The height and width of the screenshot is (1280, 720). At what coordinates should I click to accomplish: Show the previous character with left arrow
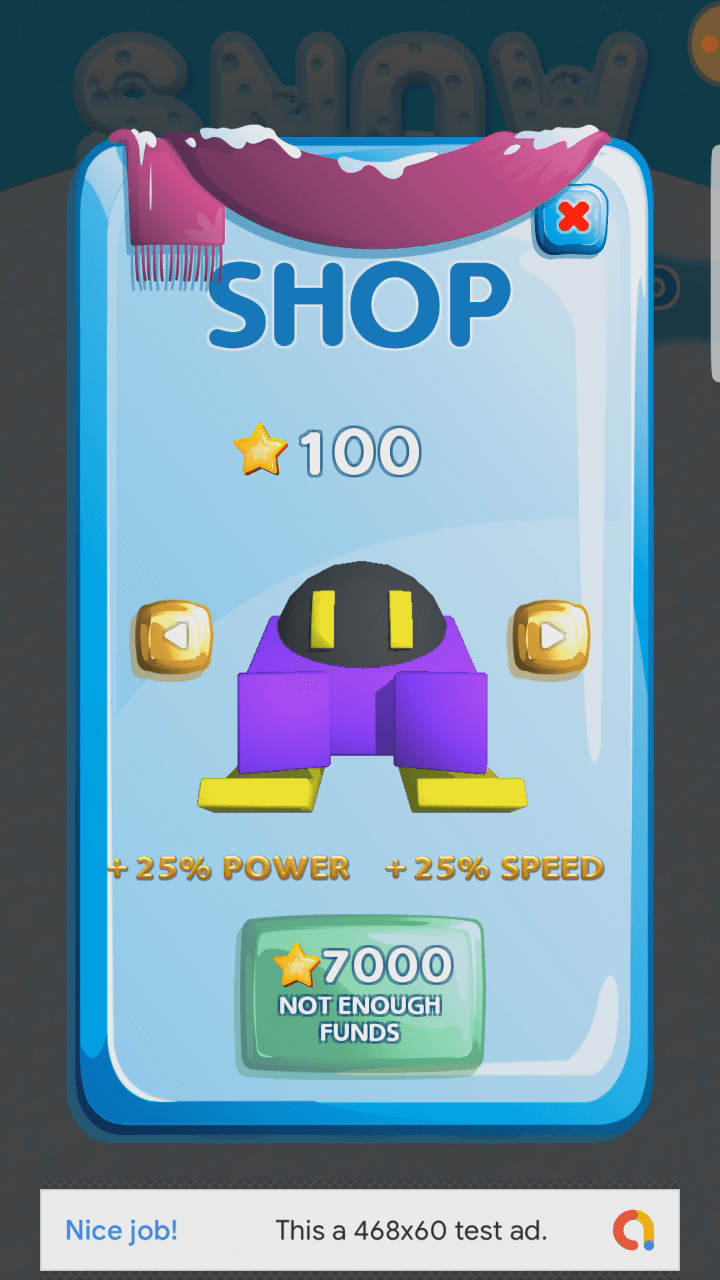[x=174, y=636]
